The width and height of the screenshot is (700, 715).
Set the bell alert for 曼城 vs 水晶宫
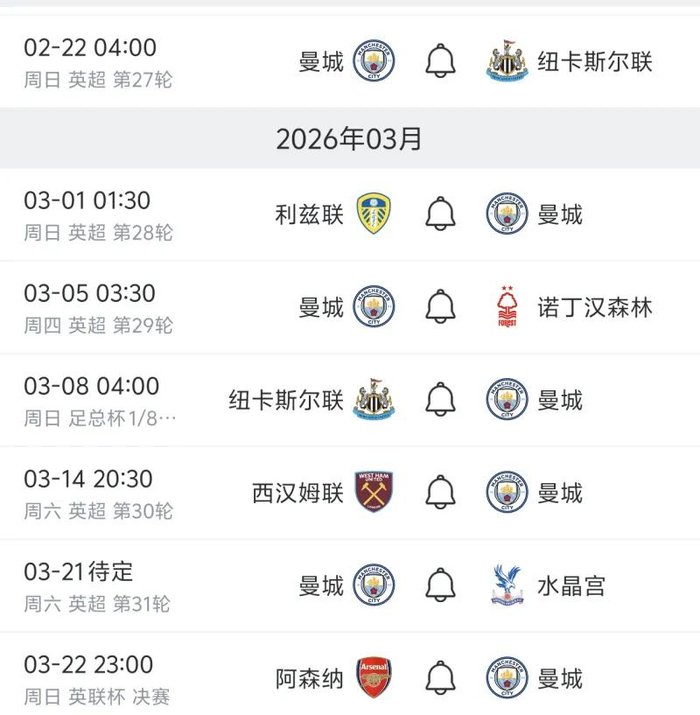pos(440,586)
